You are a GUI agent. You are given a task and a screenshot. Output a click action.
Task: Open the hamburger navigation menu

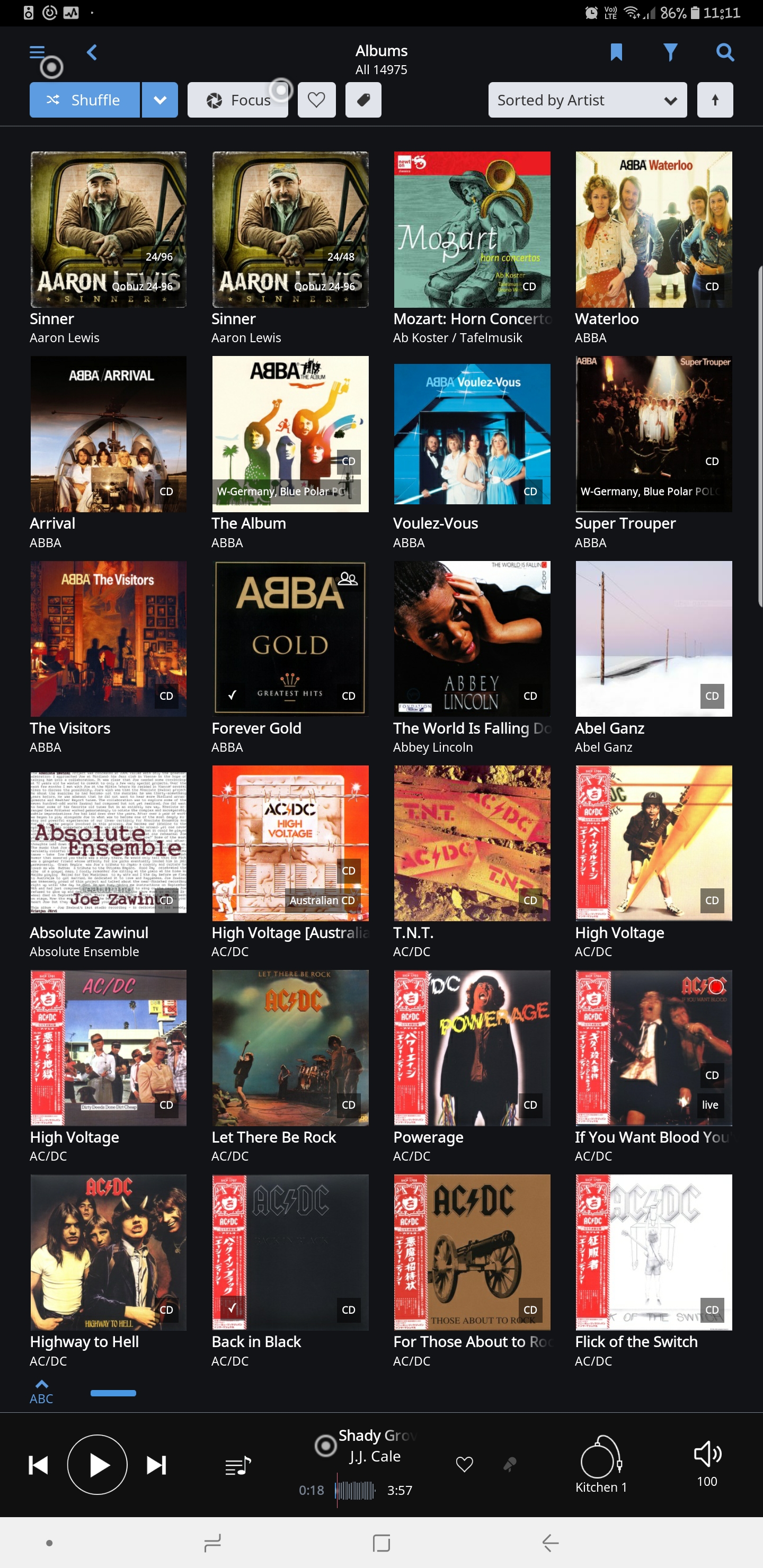(37, 53)
